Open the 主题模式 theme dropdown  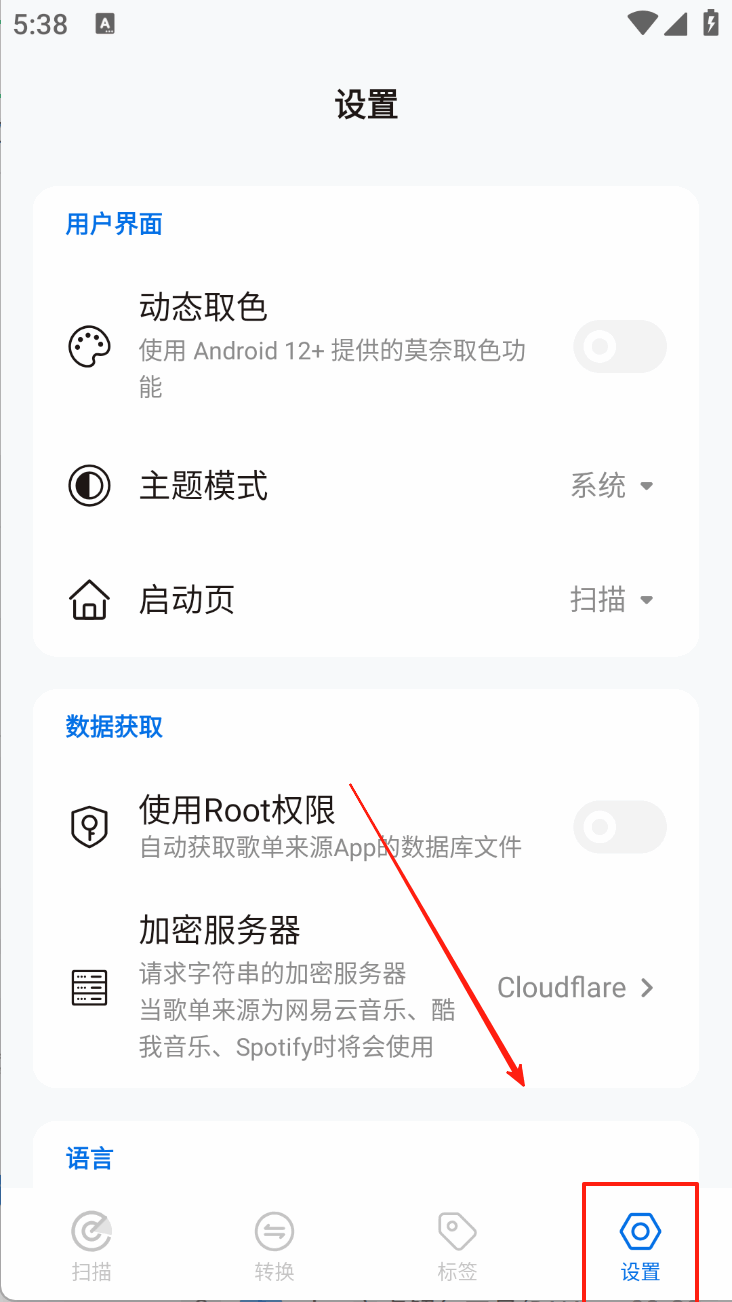(611, 486)
